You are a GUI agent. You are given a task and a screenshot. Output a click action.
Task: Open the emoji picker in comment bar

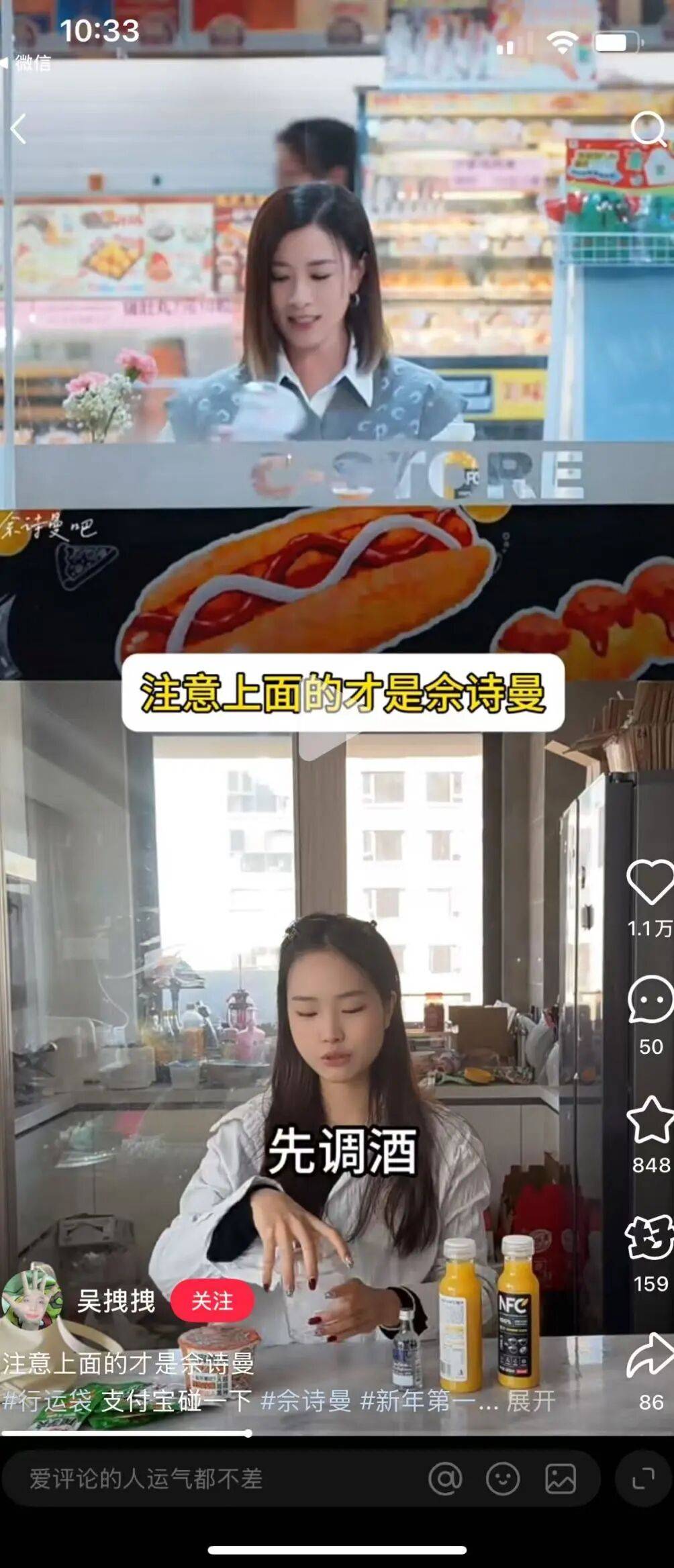(x=503, y=1479)
